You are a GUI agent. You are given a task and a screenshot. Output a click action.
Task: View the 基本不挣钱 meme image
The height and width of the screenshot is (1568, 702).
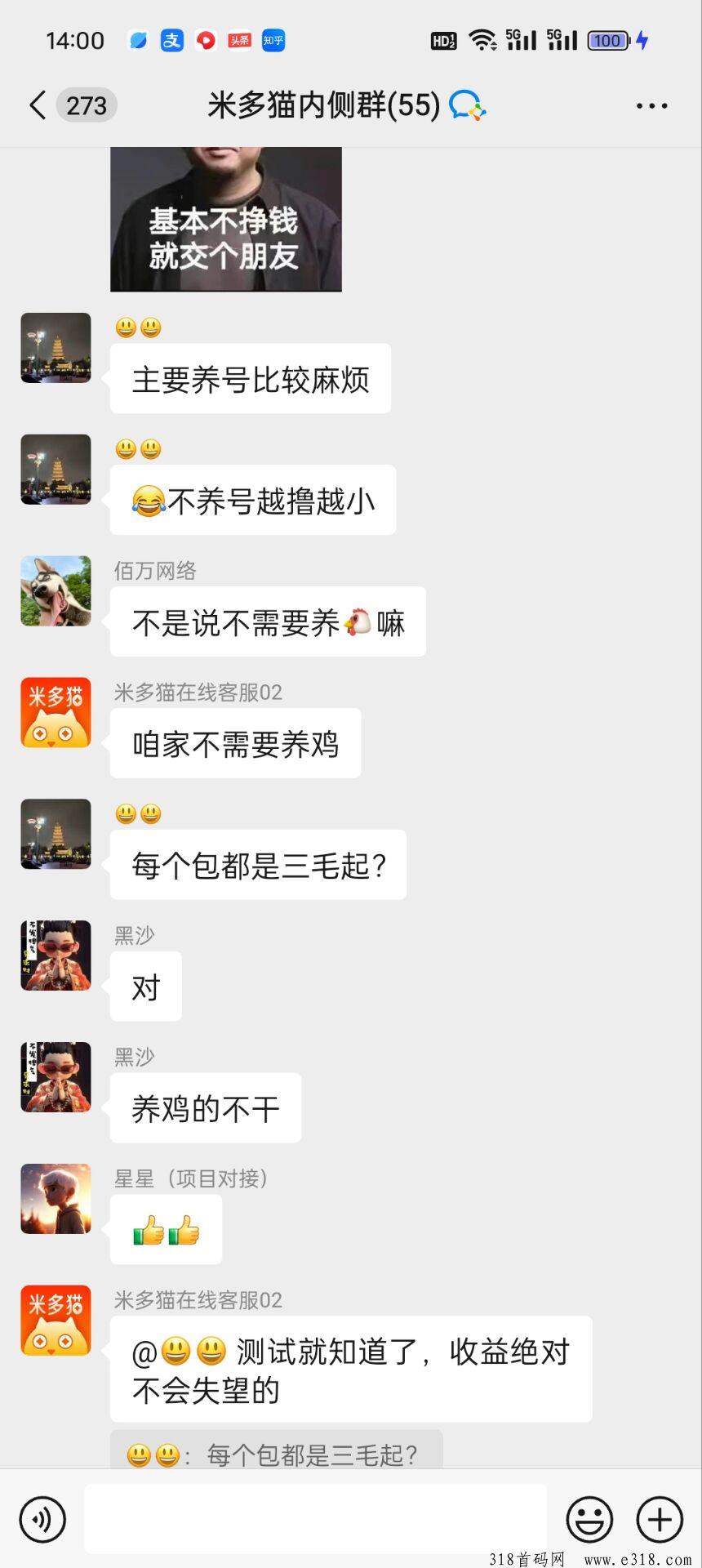[x=225, y=219]
